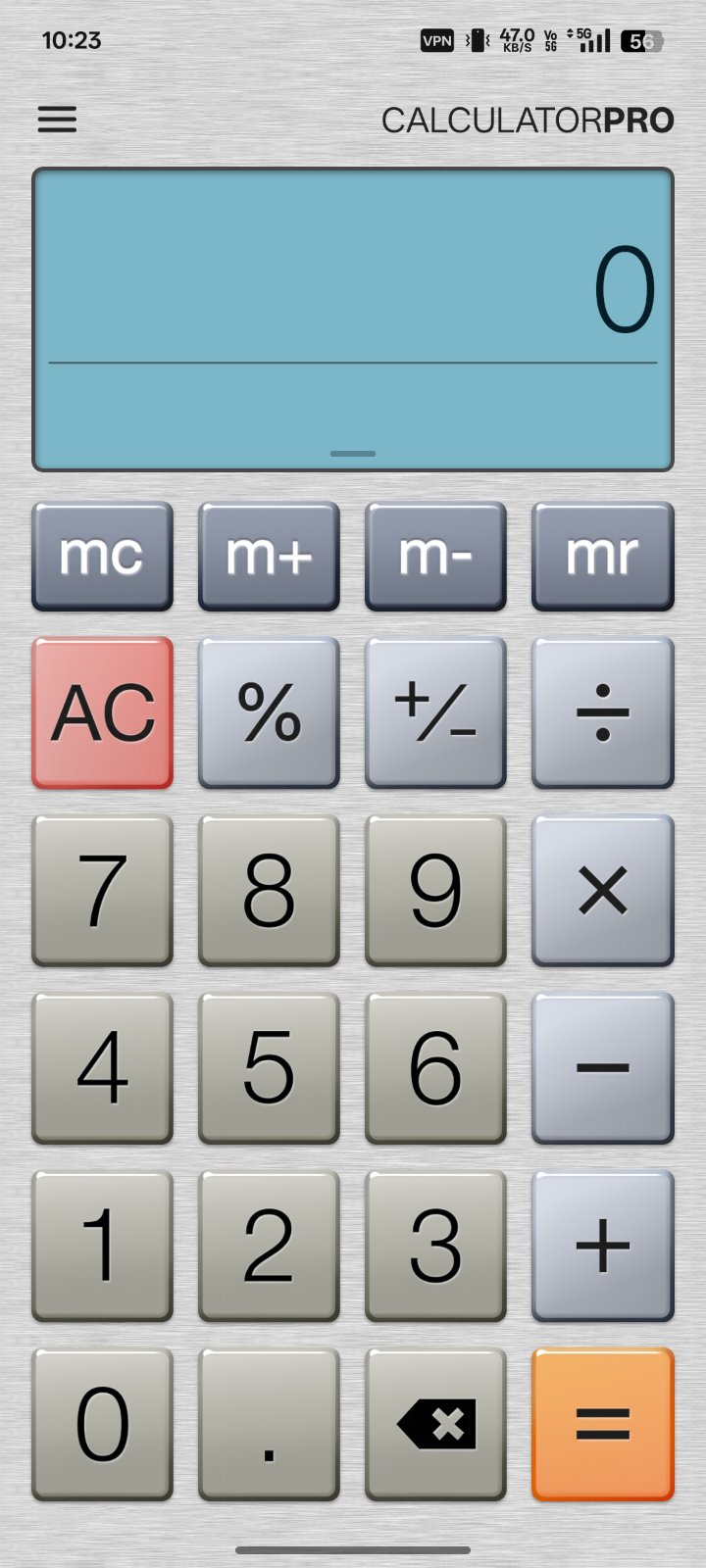Toggle sign with the +/- key
This screenshot has width=706, height=1568.
pos(435,712)
